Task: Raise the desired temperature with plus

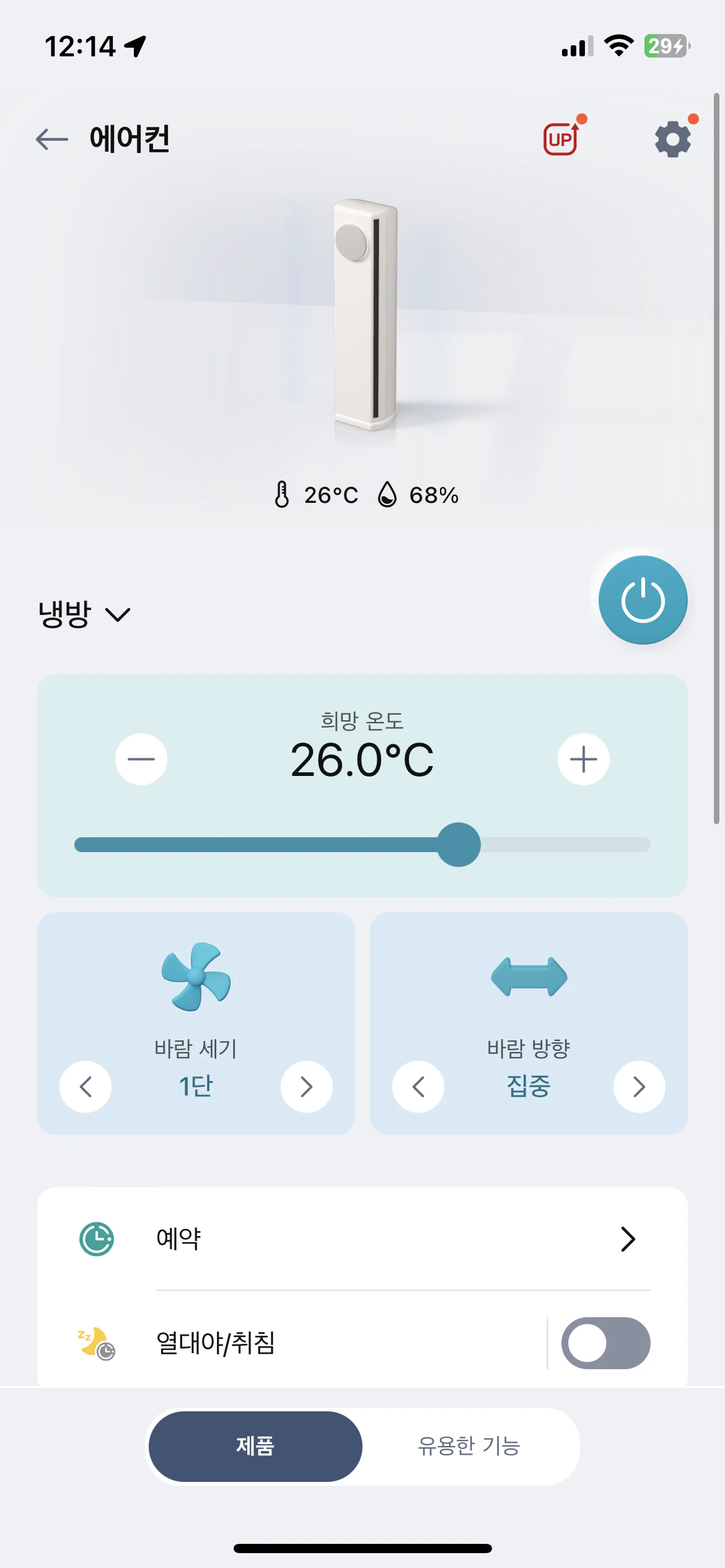Action: [583, 759]
